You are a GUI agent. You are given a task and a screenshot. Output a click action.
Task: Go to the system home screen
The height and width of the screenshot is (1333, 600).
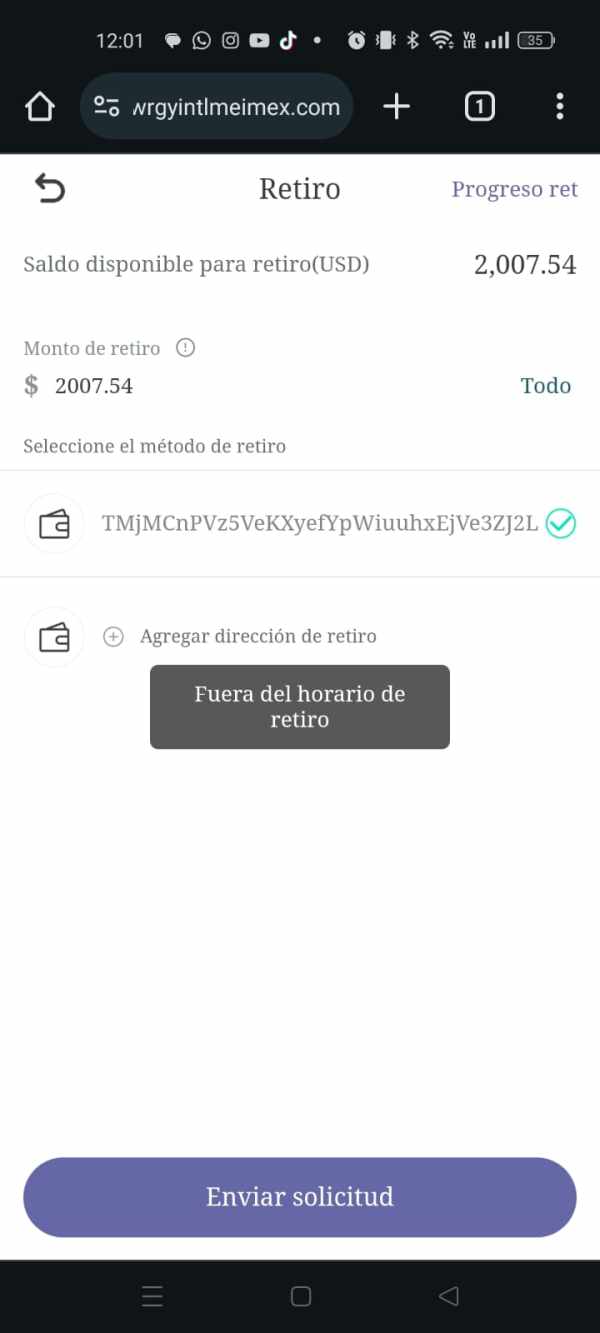click(x=301, y=1297)
